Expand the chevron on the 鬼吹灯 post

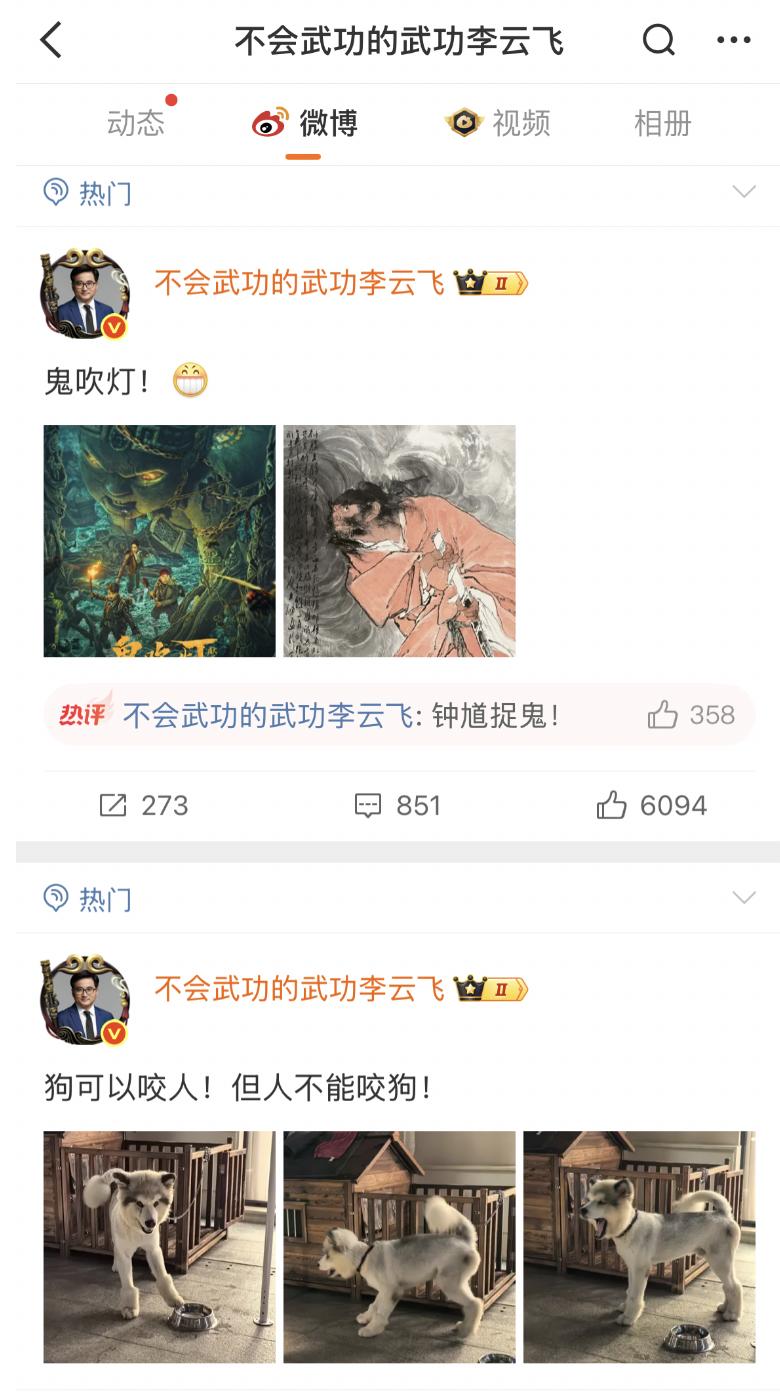point(744,192)
